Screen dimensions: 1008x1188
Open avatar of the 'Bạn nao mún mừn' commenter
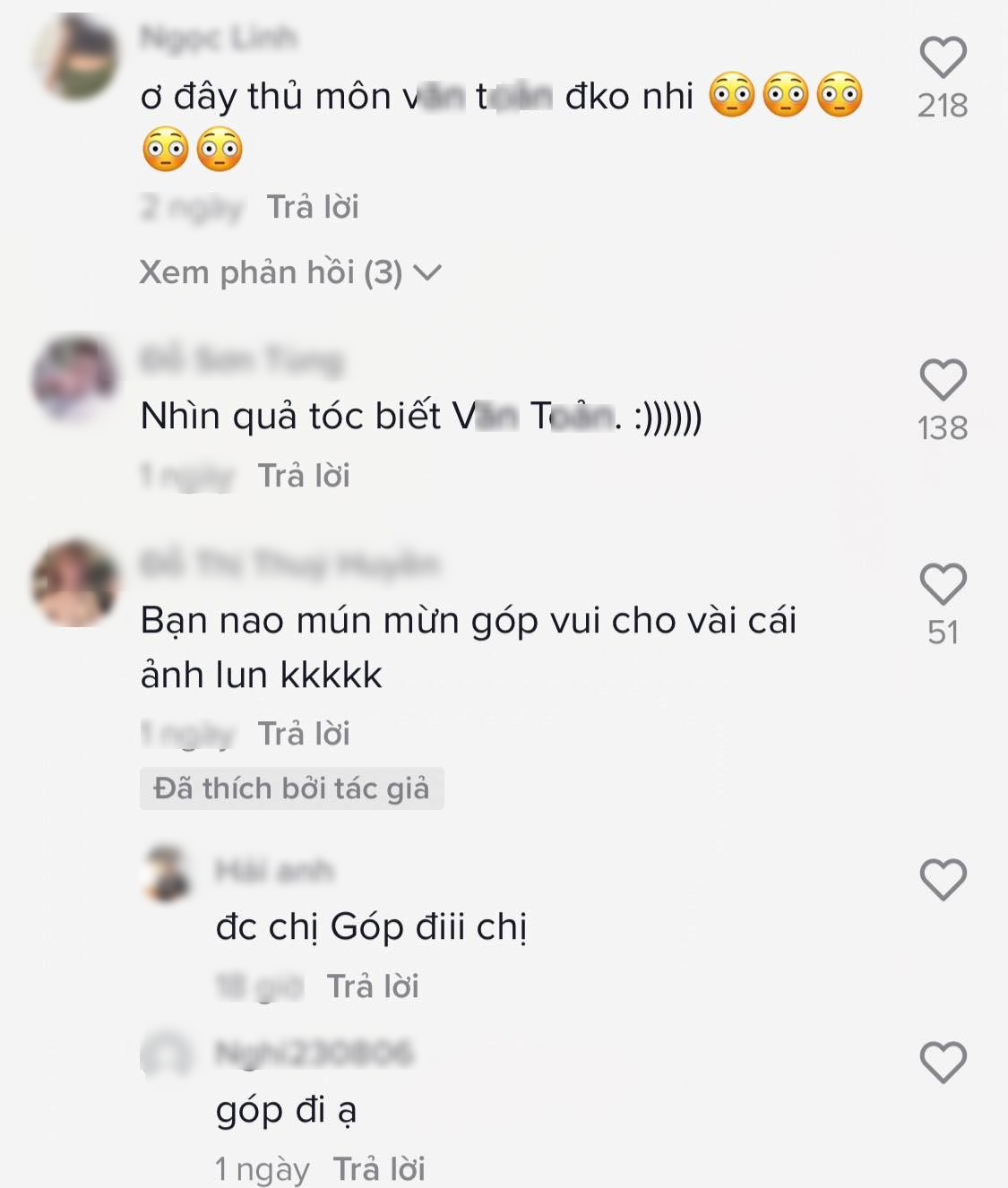tap(75, 583)
